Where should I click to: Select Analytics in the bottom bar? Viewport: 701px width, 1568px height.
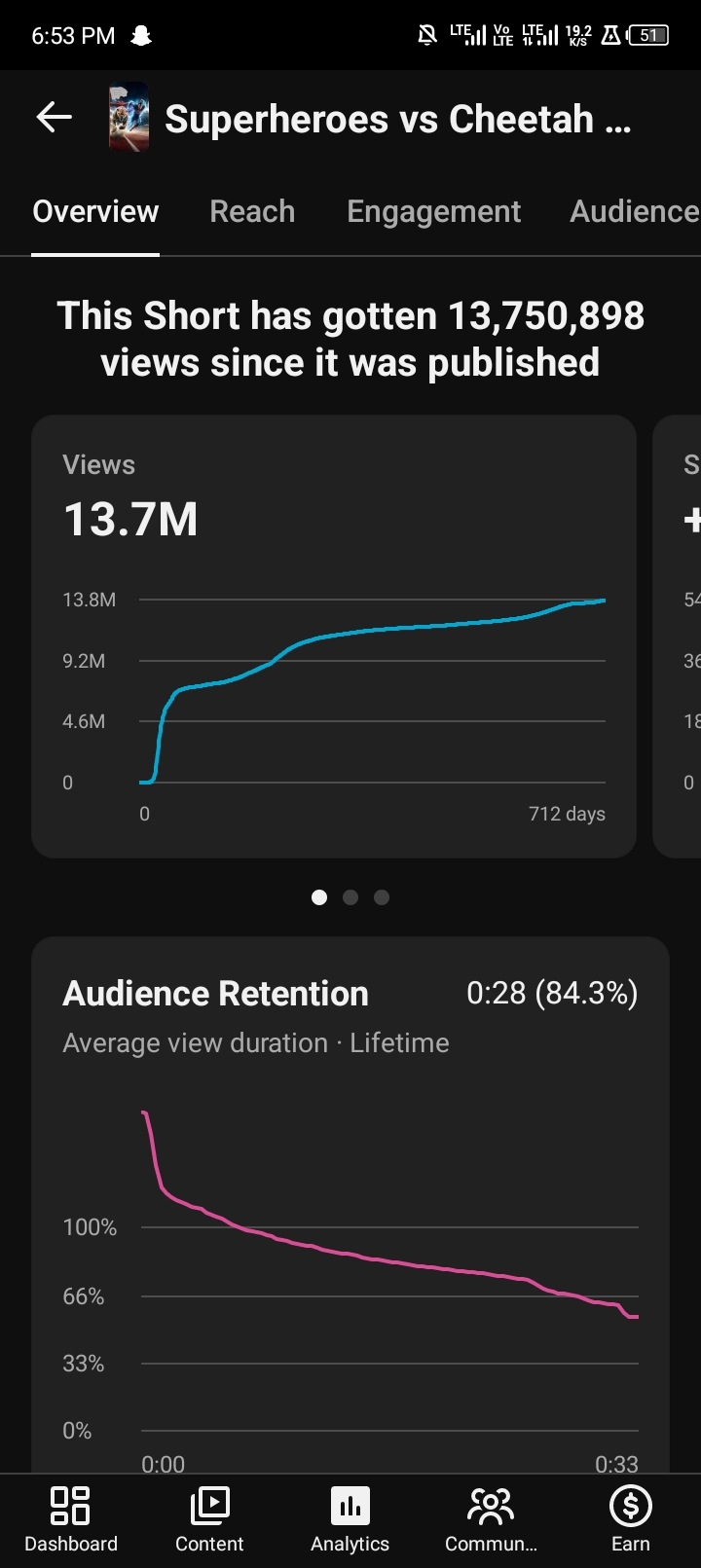(350, 1519)
